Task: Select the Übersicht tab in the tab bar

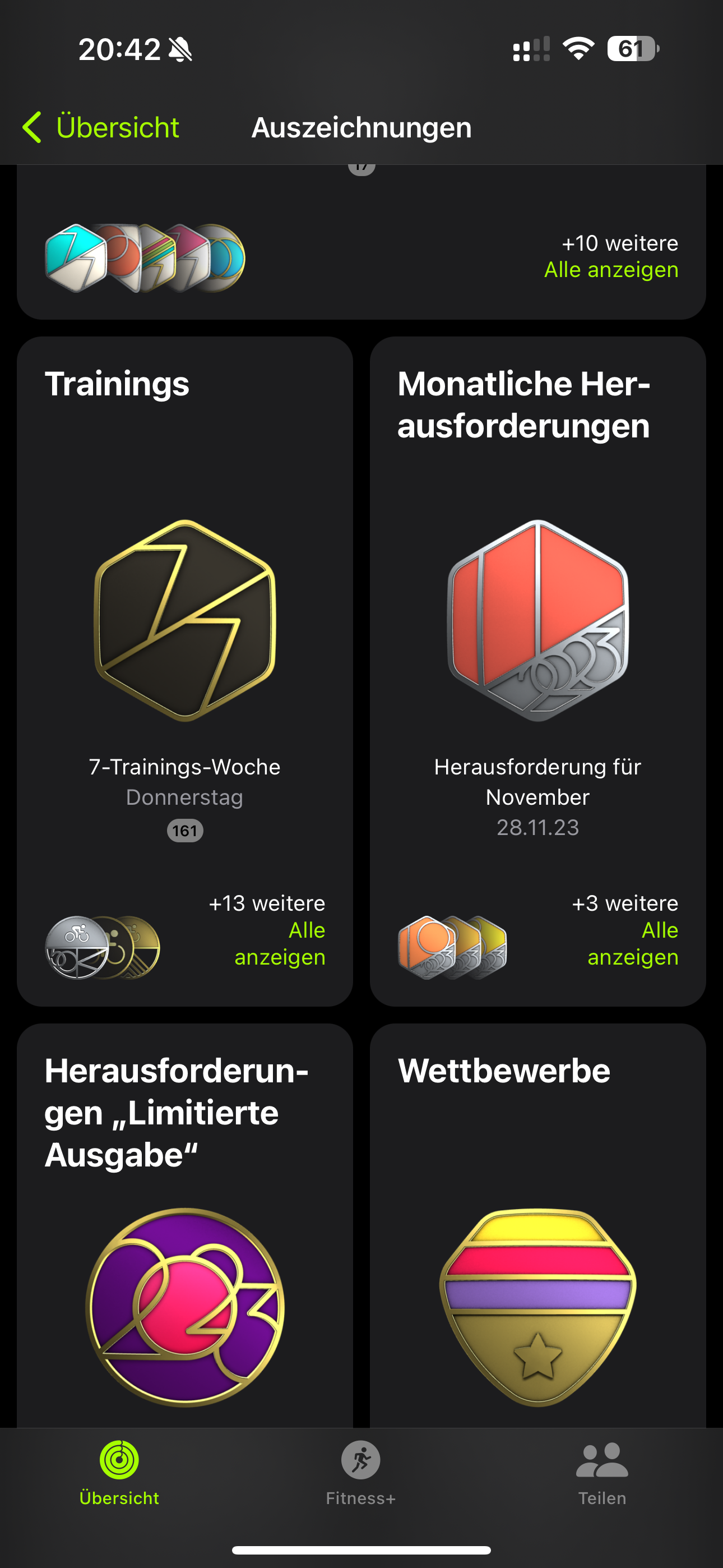Action: [119, 1472]
